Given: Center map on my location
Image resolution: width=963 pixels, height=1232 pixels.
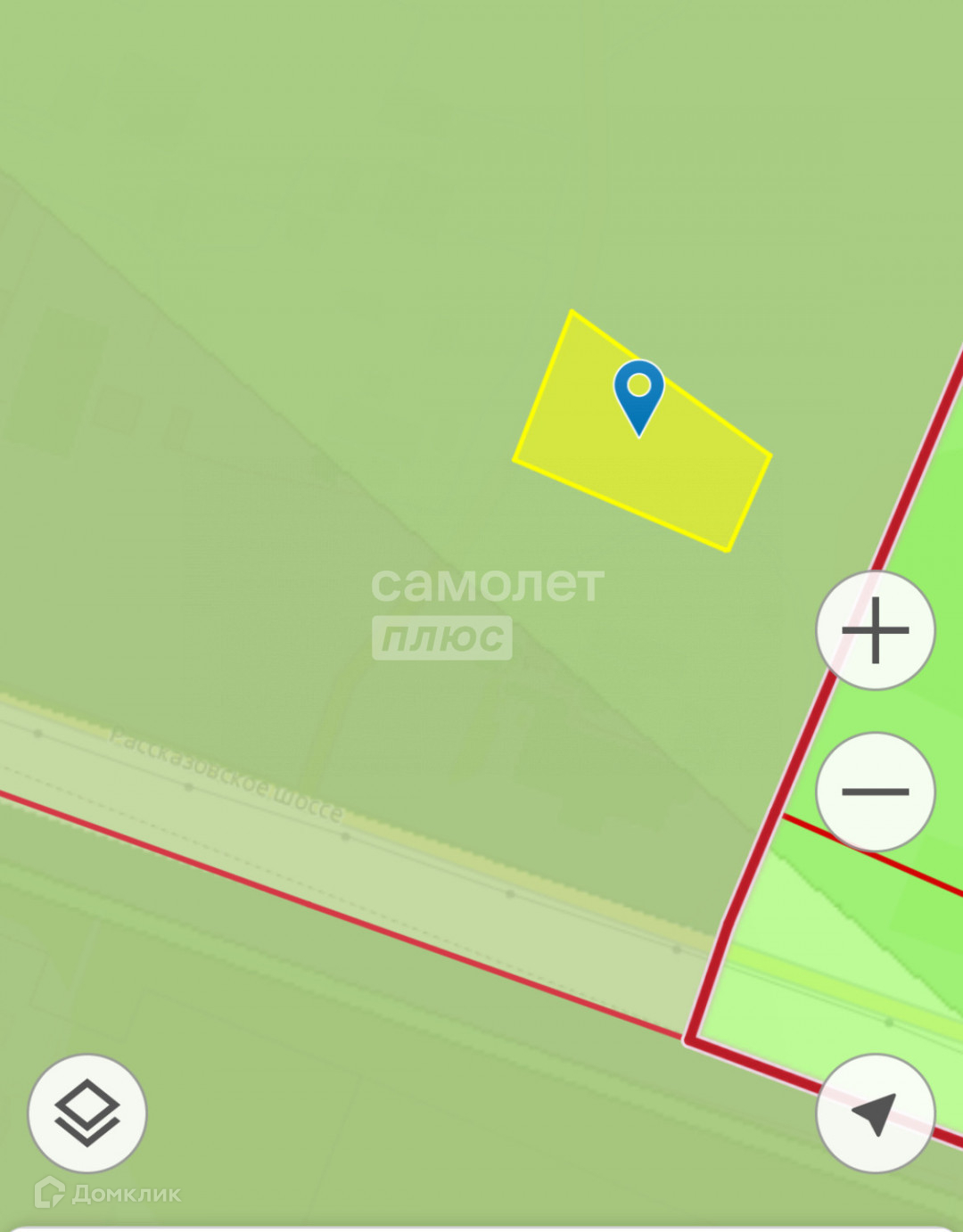Looking at the screenshot, I should click(875, 1113).
